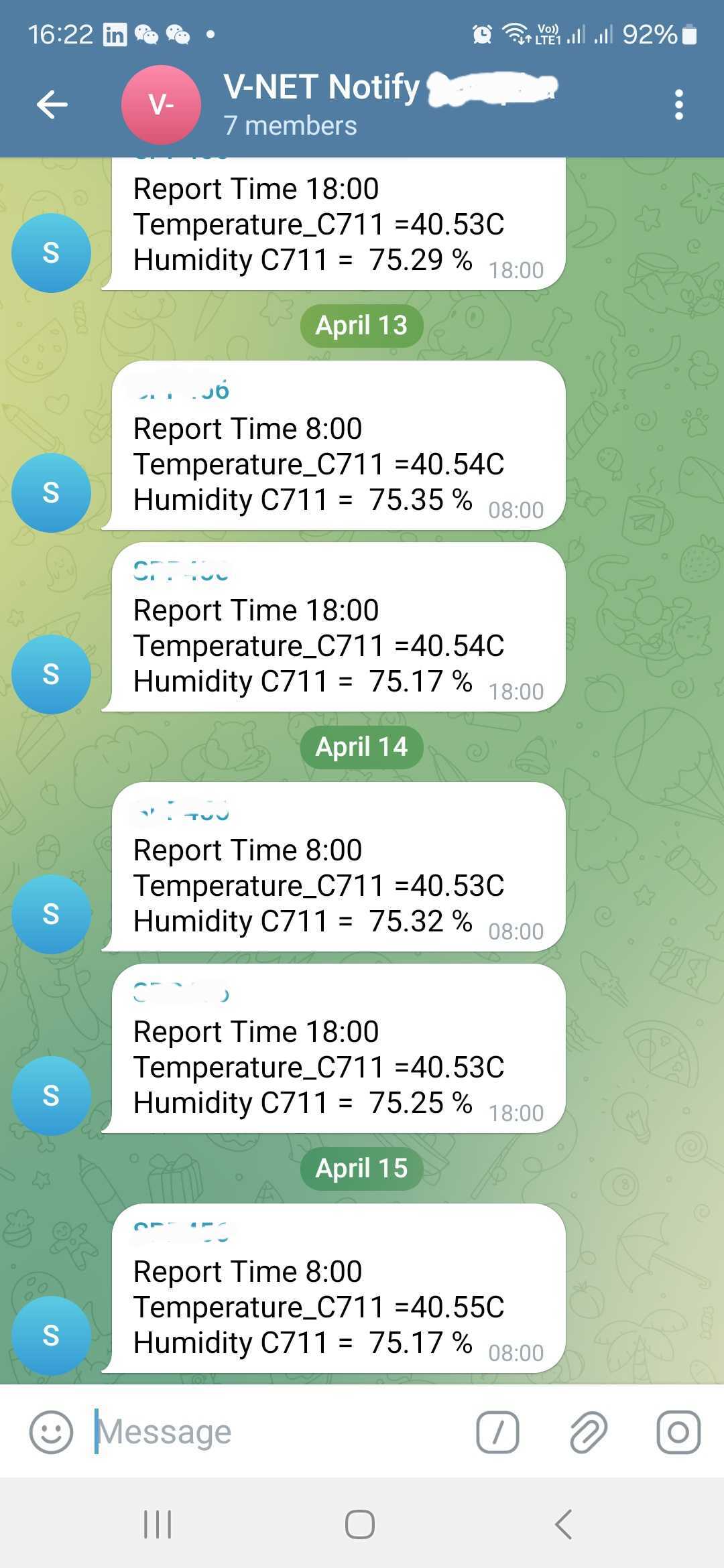
Task: Jump to date via April 15 badge
Action: pyautogui.click(x=361, y=1168)
